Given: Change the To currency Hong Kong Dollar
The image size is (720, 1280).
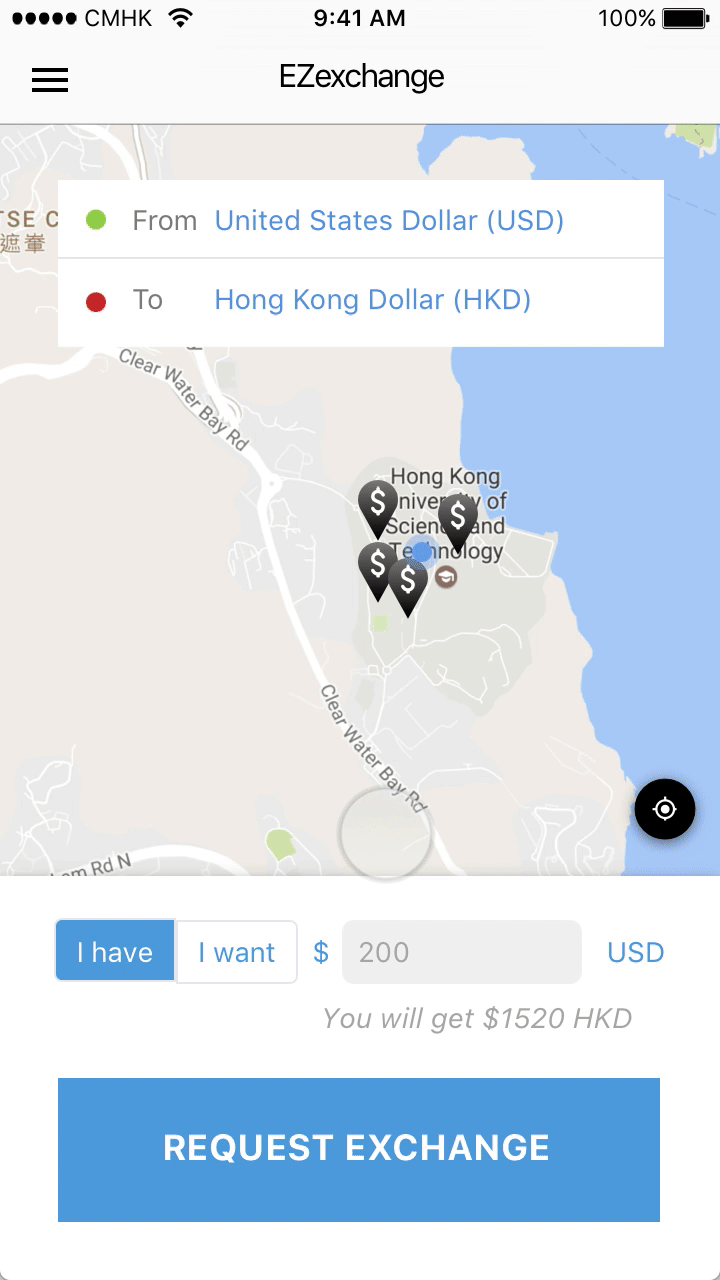Looking at the screenshot, I should tap(372, 300).
